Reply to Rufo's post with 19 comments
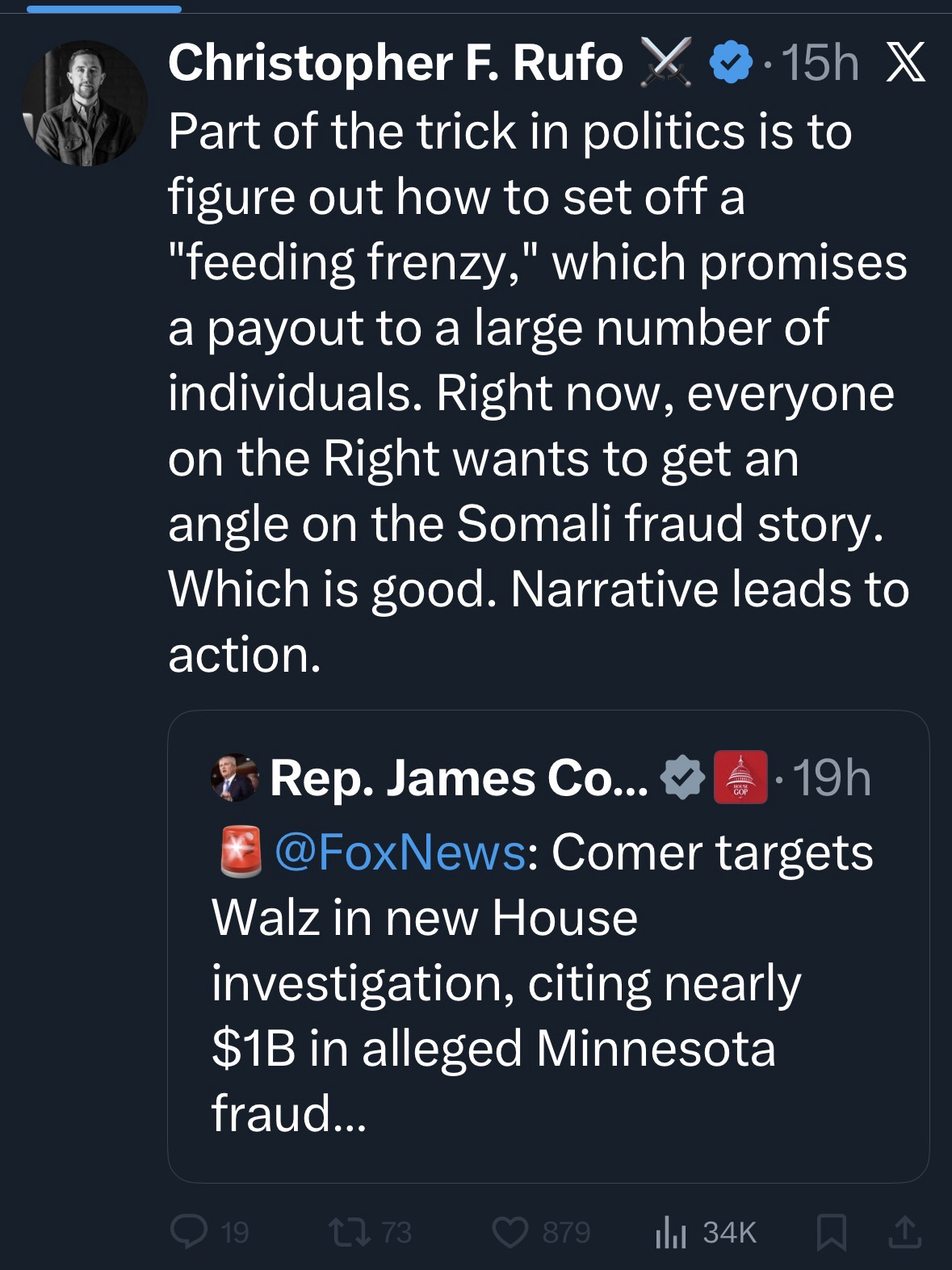Viewport: 952px width, 1270px height. coord(188,1232)
